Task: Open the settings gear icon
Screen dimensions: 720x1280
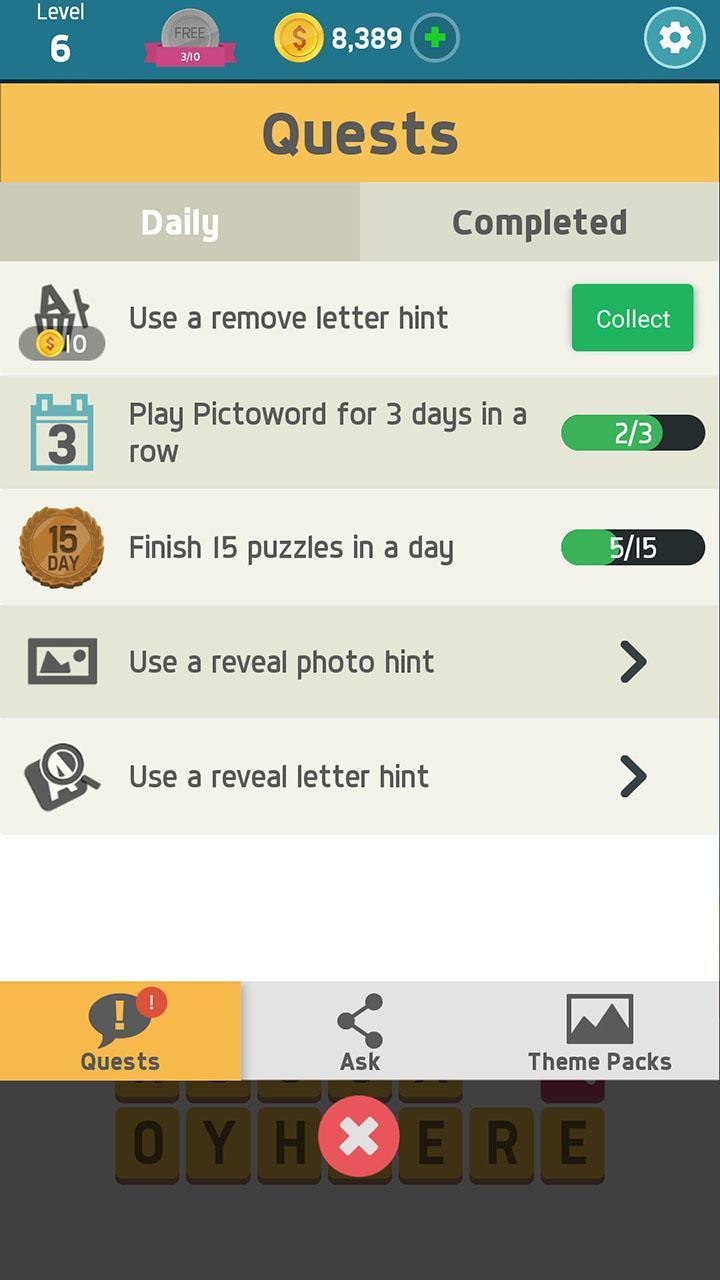Action: (x=675, y=37)
